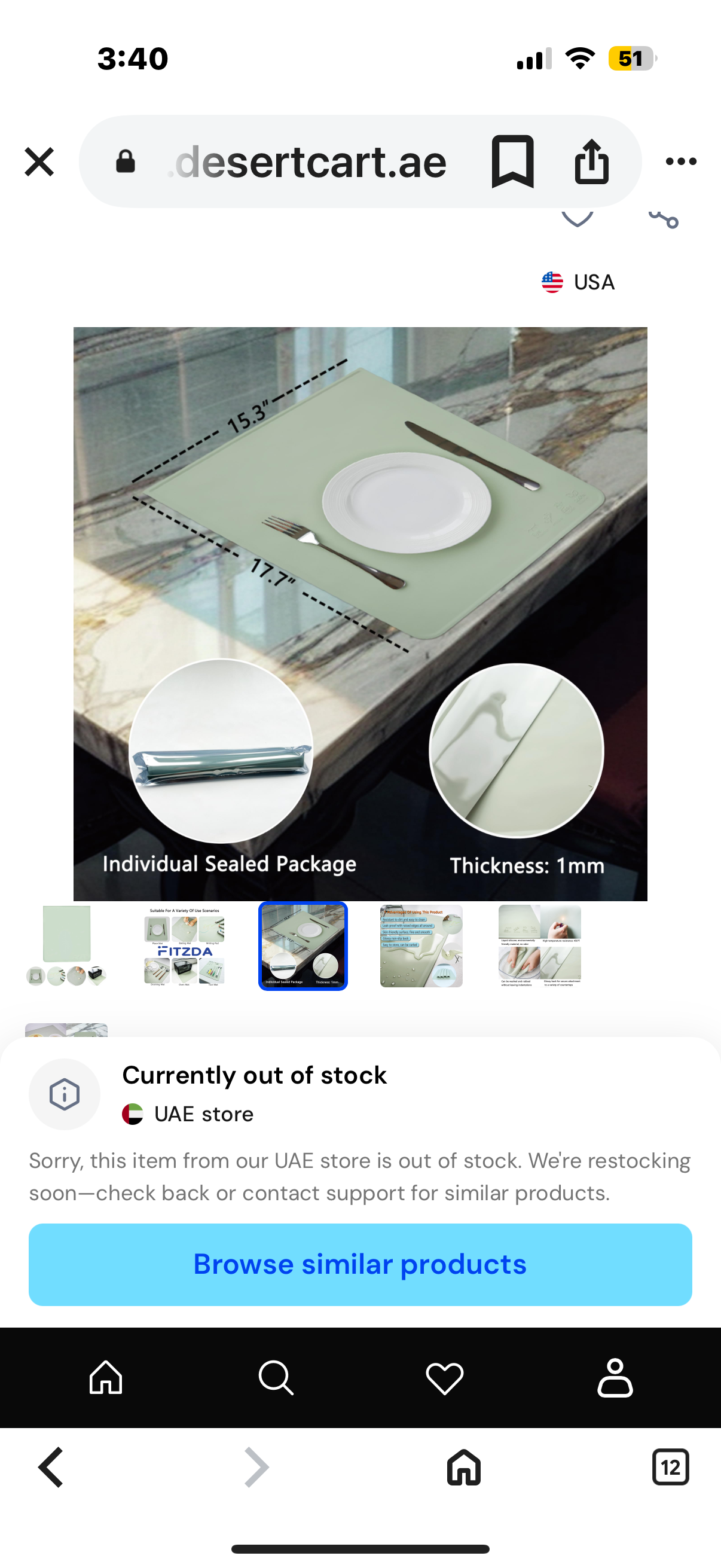View the product advantages thumbnail
The height and width of the screenshot is (1568, 721).
[421, 945]
